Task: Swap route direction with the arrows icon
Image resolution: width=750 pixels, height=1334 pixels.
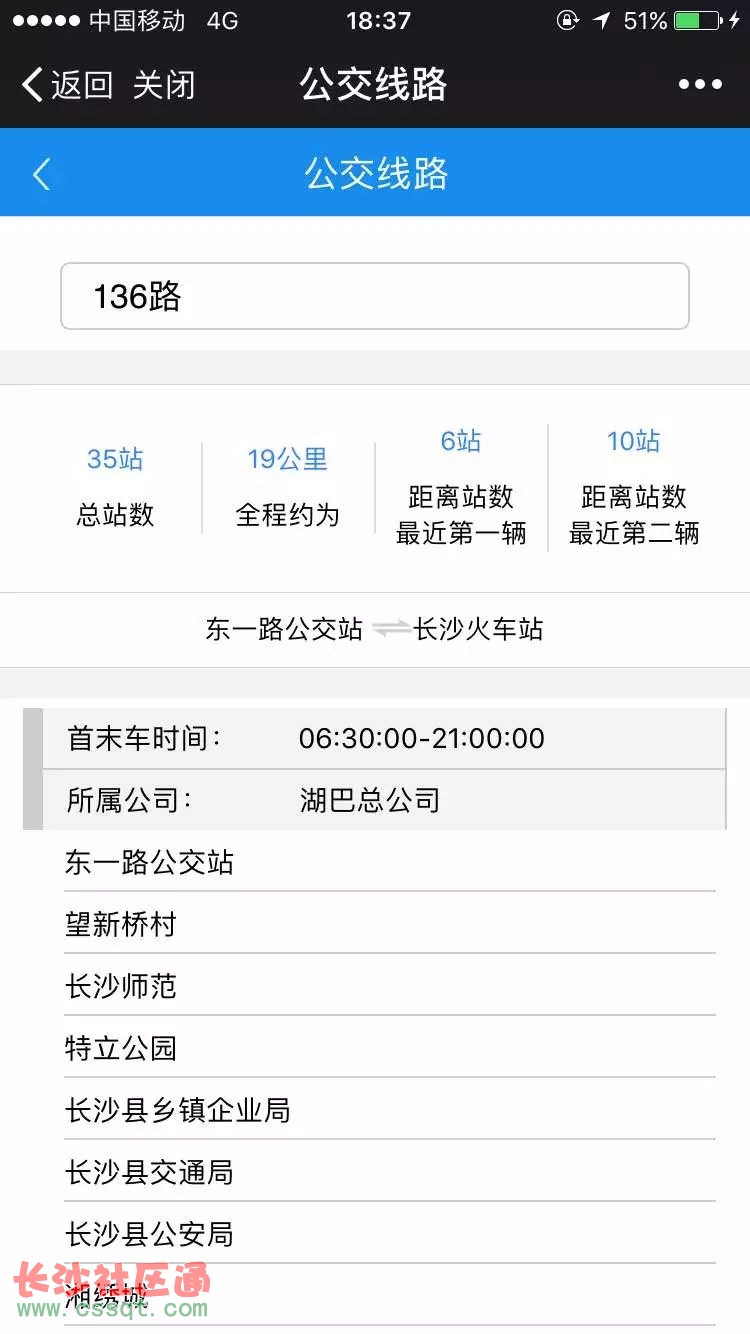Action: tap(391, 629)
